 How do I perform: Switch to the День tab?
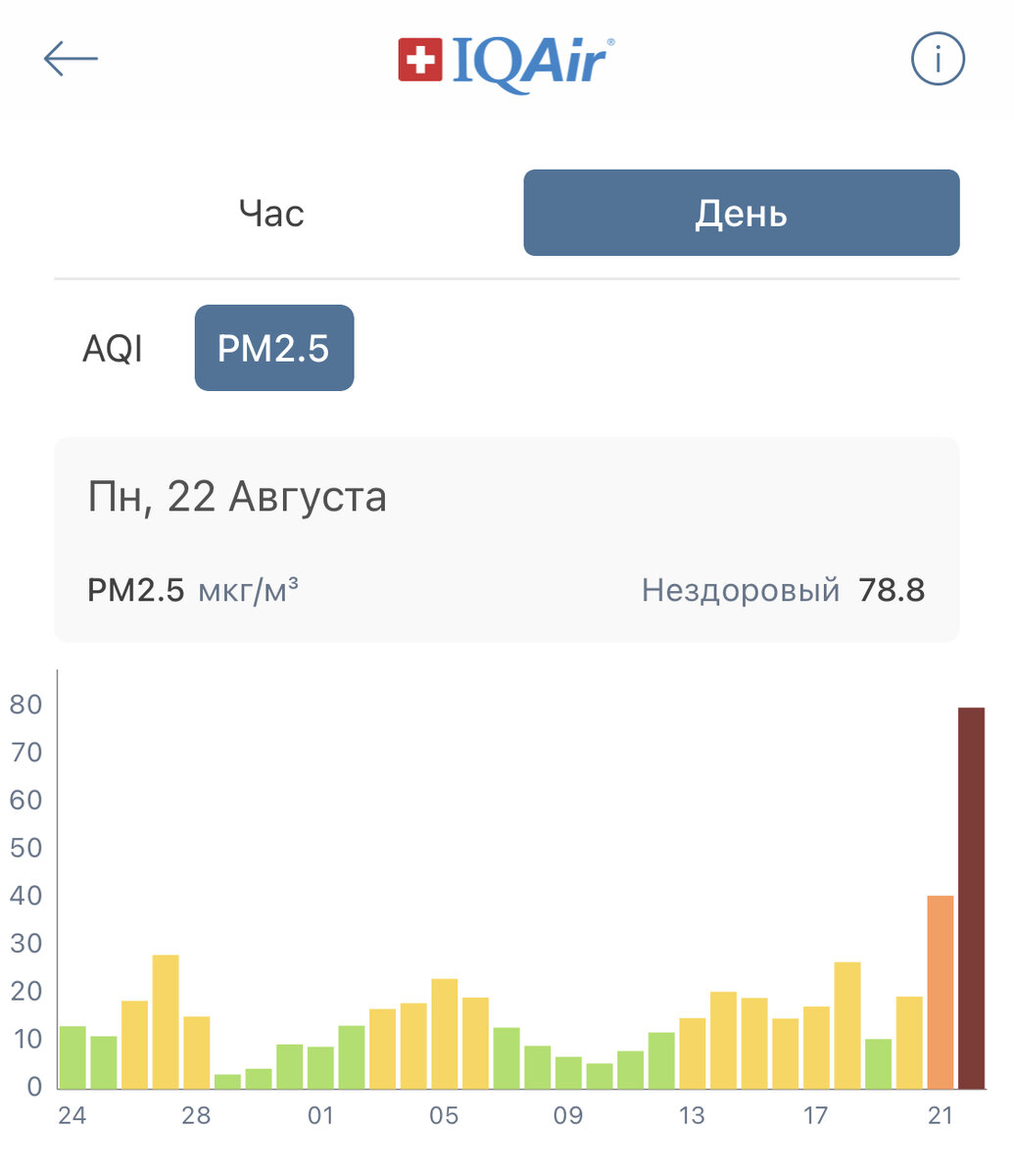point(741,213)
